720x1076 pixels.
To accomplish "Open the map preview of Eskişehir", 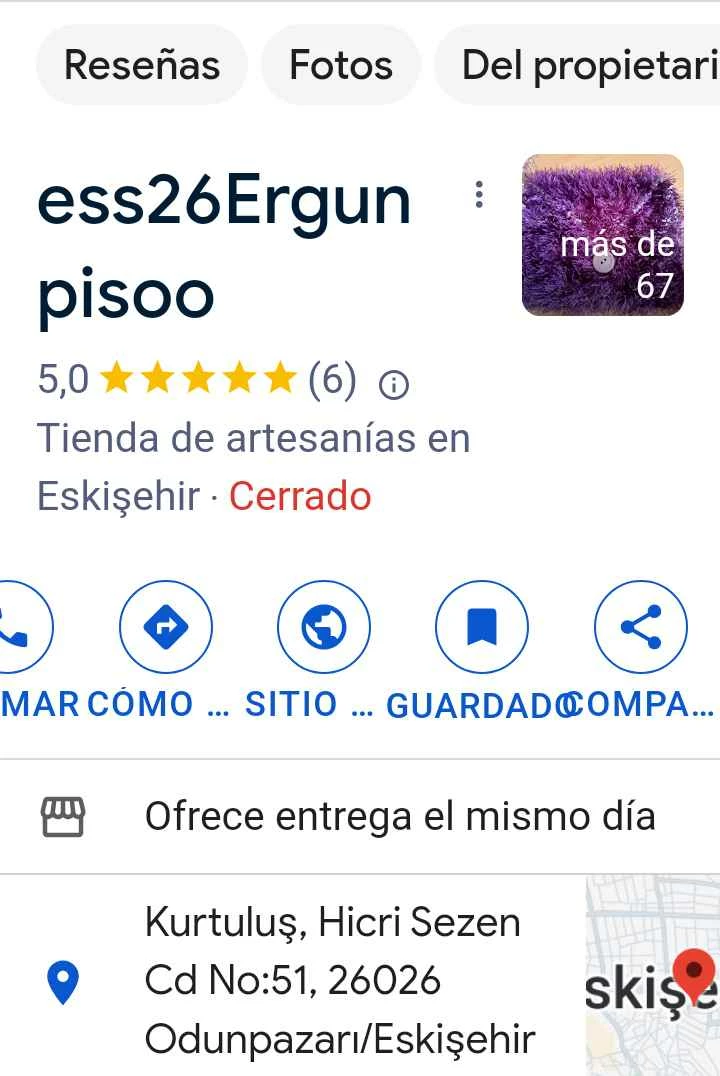I will coord(652,976).
